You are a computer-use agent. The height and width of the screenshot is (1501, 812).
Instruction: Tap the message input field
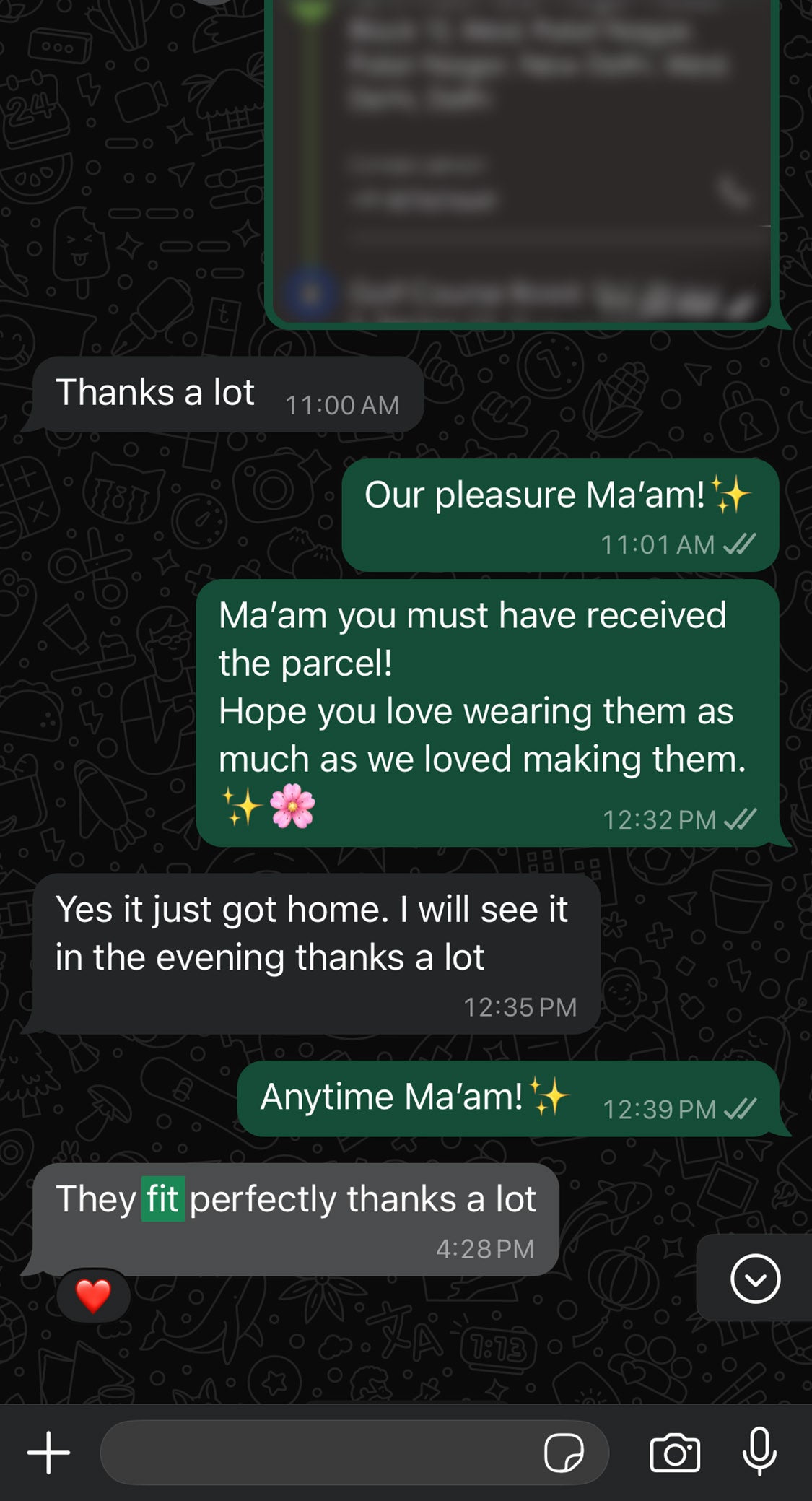[318, 1452]
